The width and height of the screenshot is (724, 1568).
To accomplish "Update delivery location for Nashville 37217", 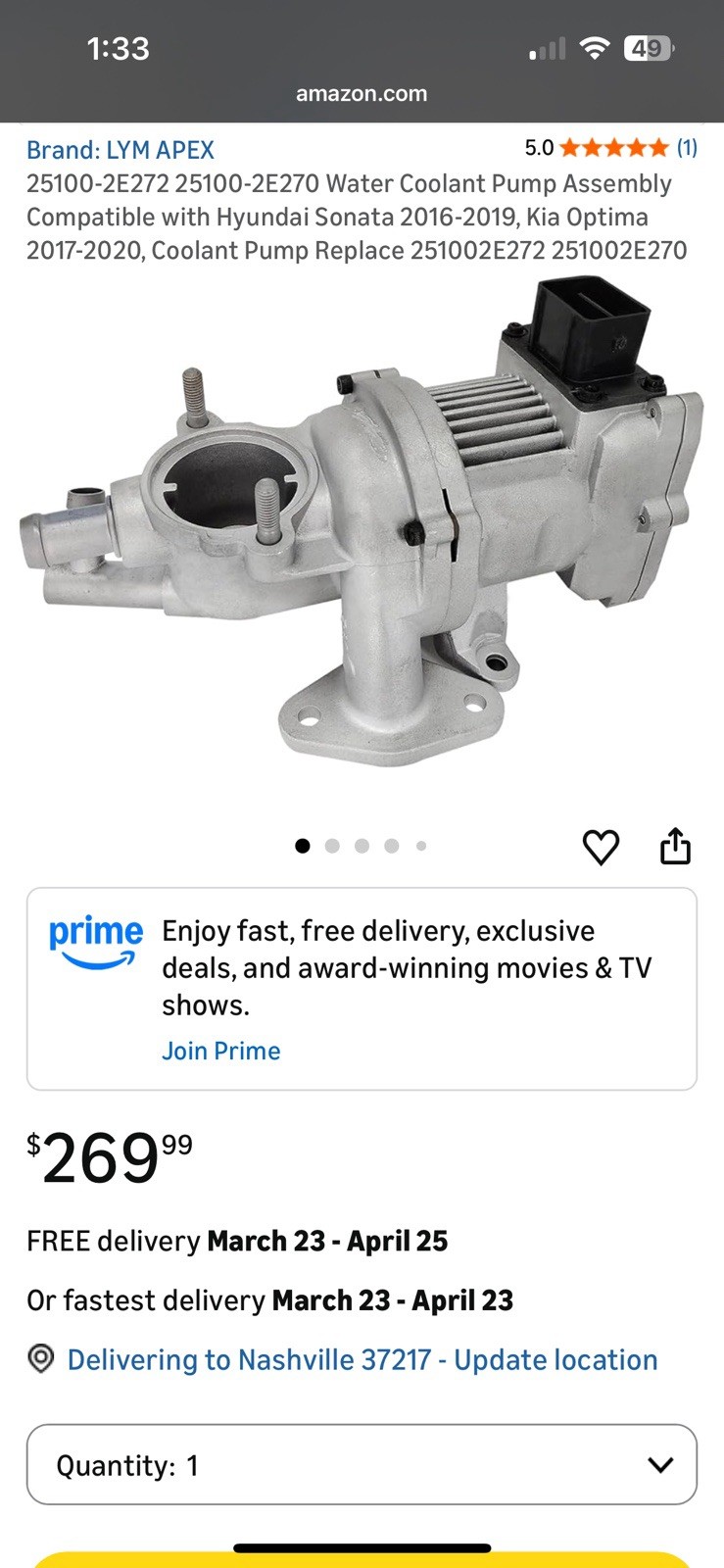I will coord(362,1360).
